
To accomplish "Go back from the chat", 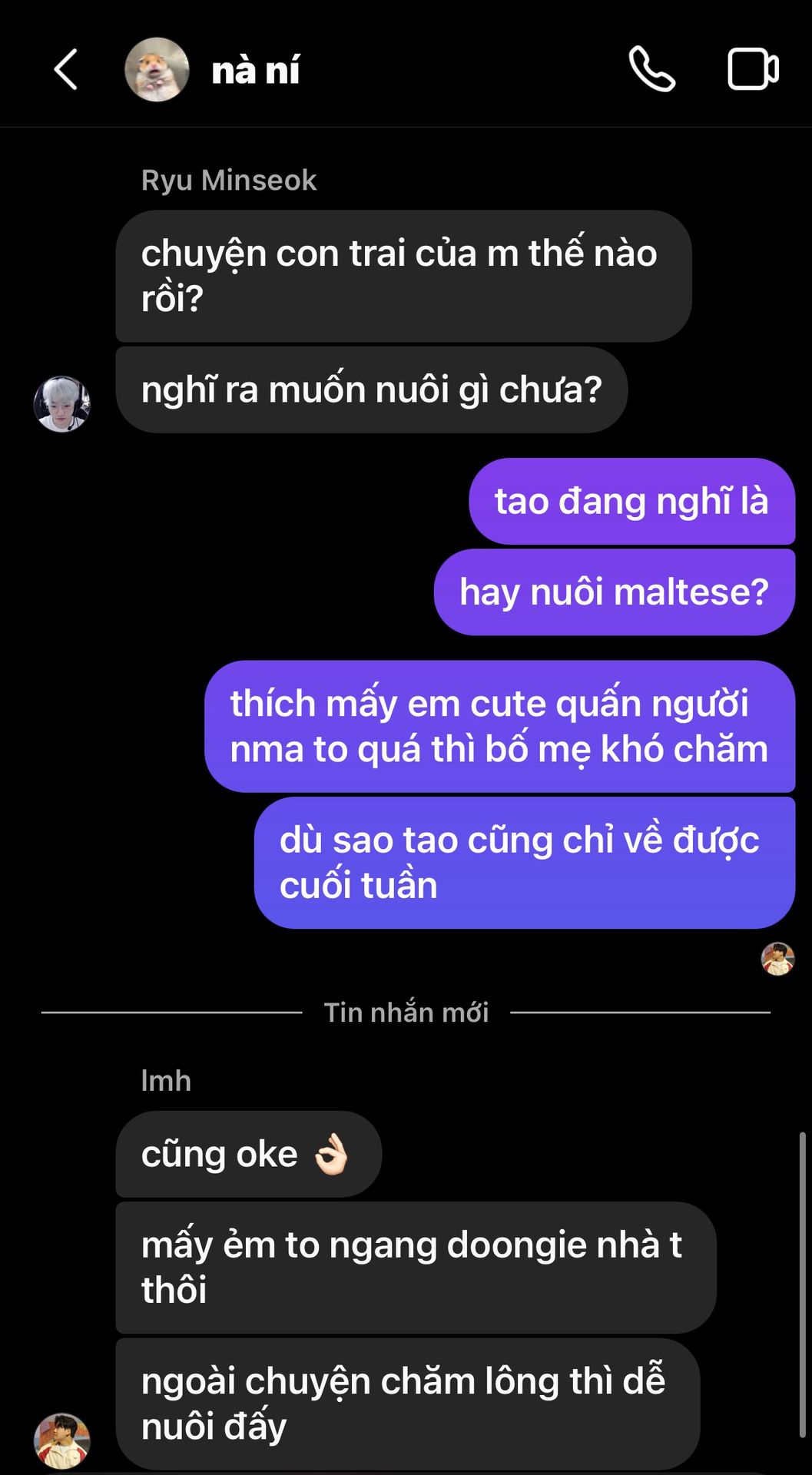I will pyautogui.click(x=66, y=70).
